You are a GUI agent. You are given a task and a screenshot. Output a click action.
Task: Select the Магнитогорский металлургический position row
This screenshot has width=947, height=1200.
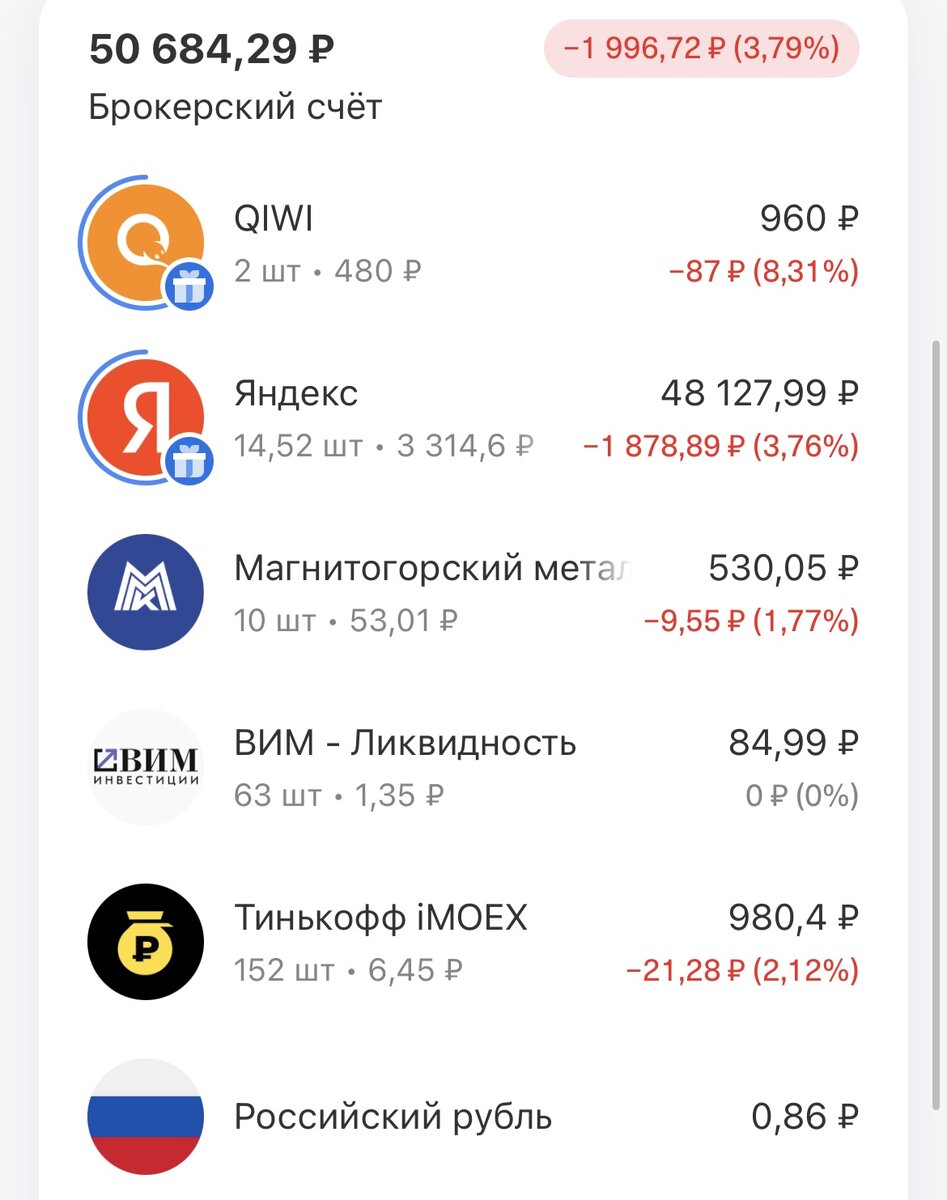point(470,592)
